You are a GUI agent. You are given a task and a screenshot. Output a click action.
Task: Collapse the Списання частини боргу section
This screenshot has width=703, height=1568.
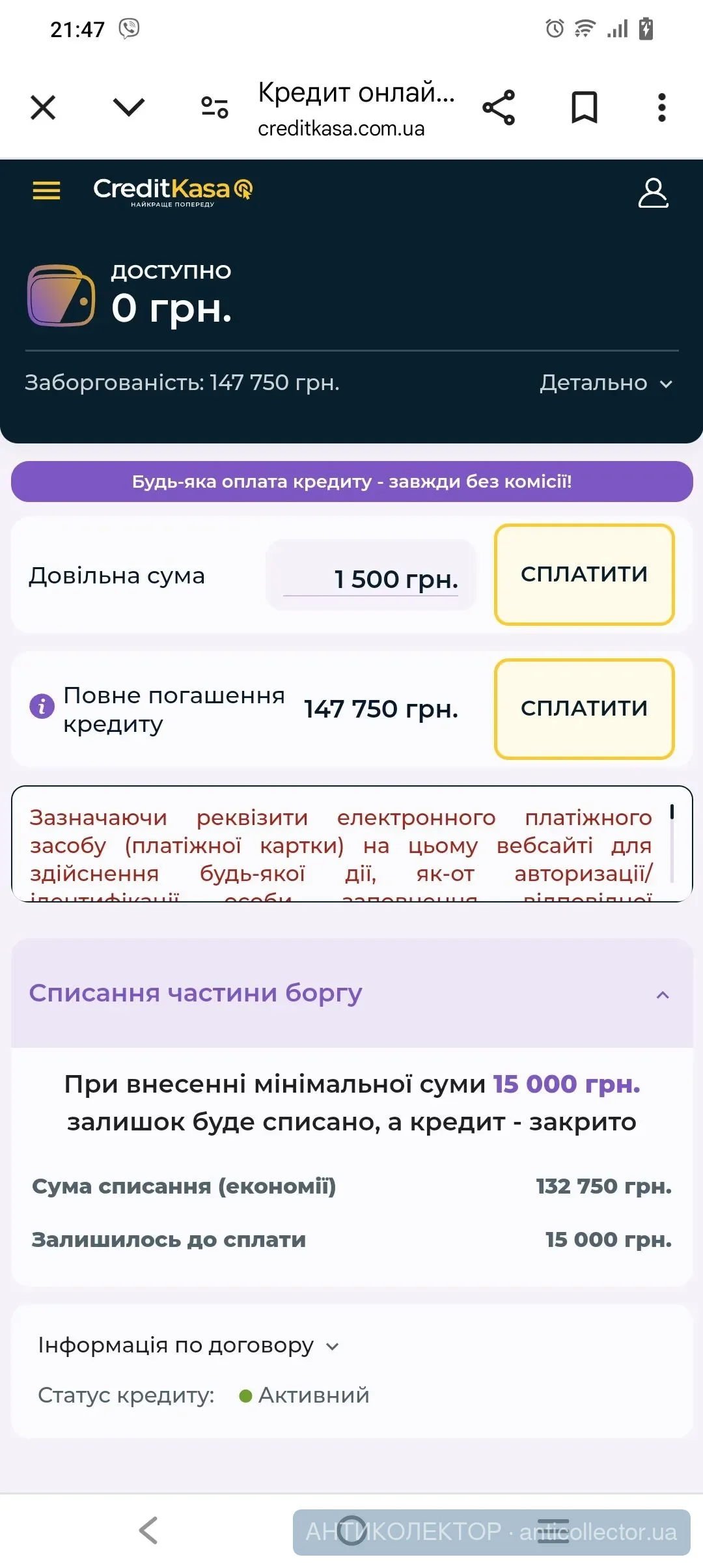coord(663,995)
